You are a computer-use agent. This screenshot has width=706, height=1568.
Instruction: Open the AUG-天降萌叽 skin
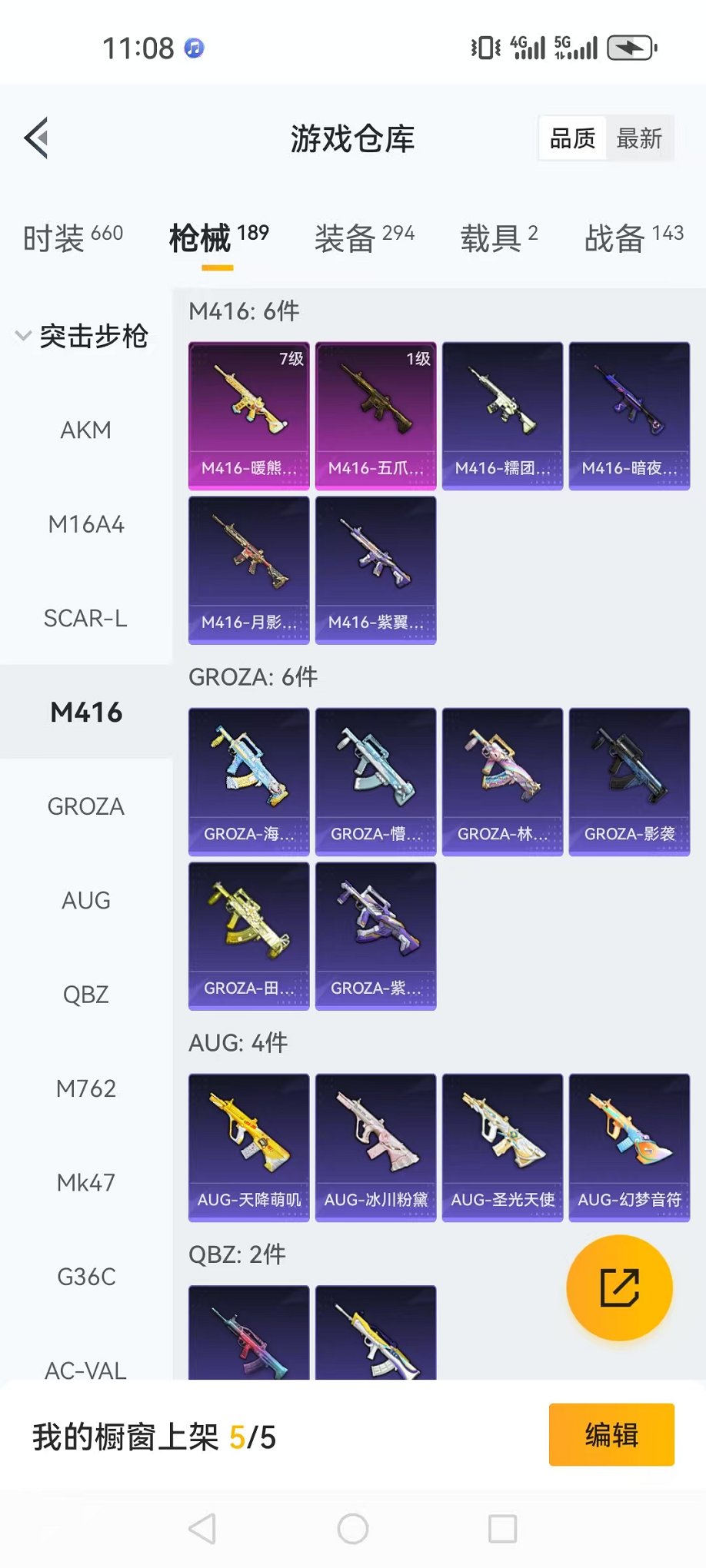tap(249, 1147)
